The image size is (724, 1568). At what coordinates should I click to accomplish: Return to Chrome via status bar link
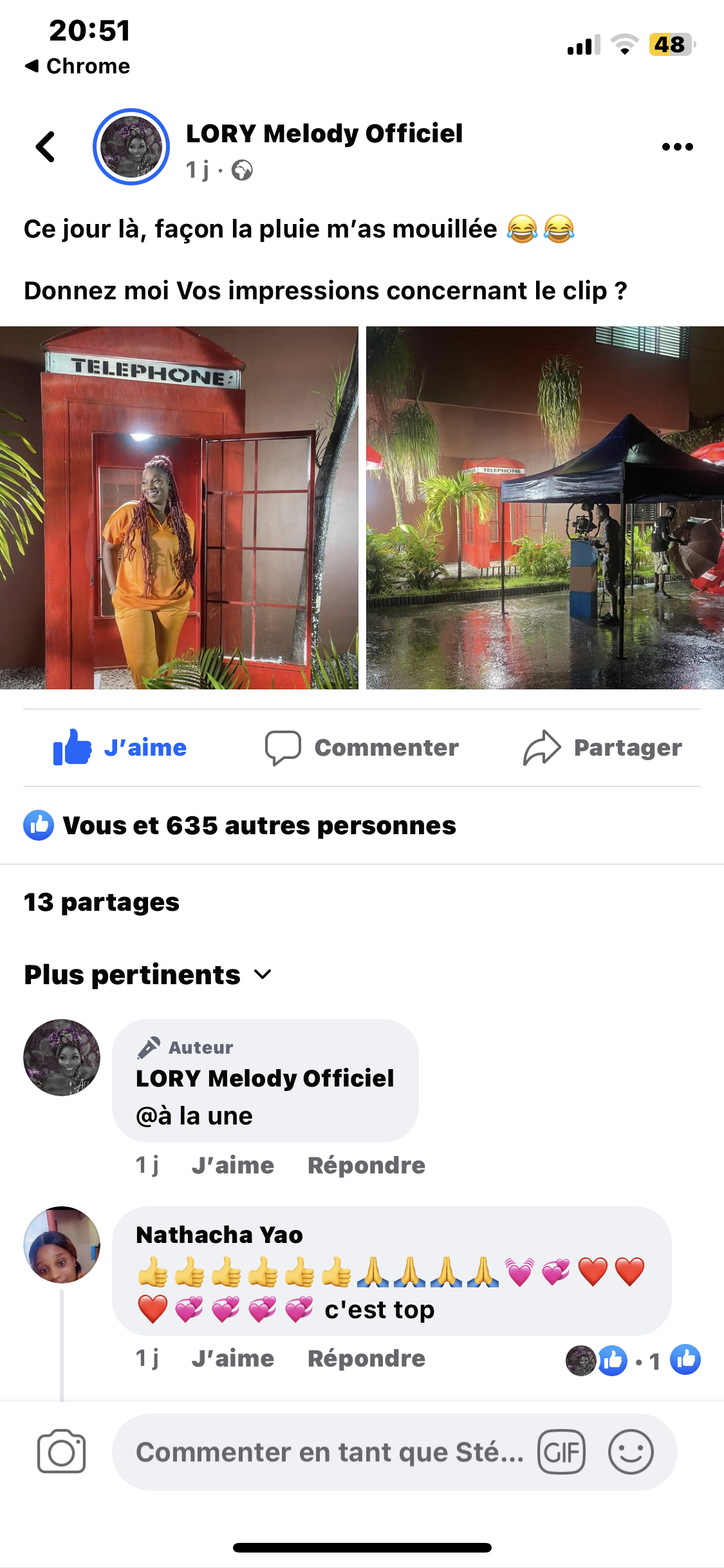[x=78, y=66]
